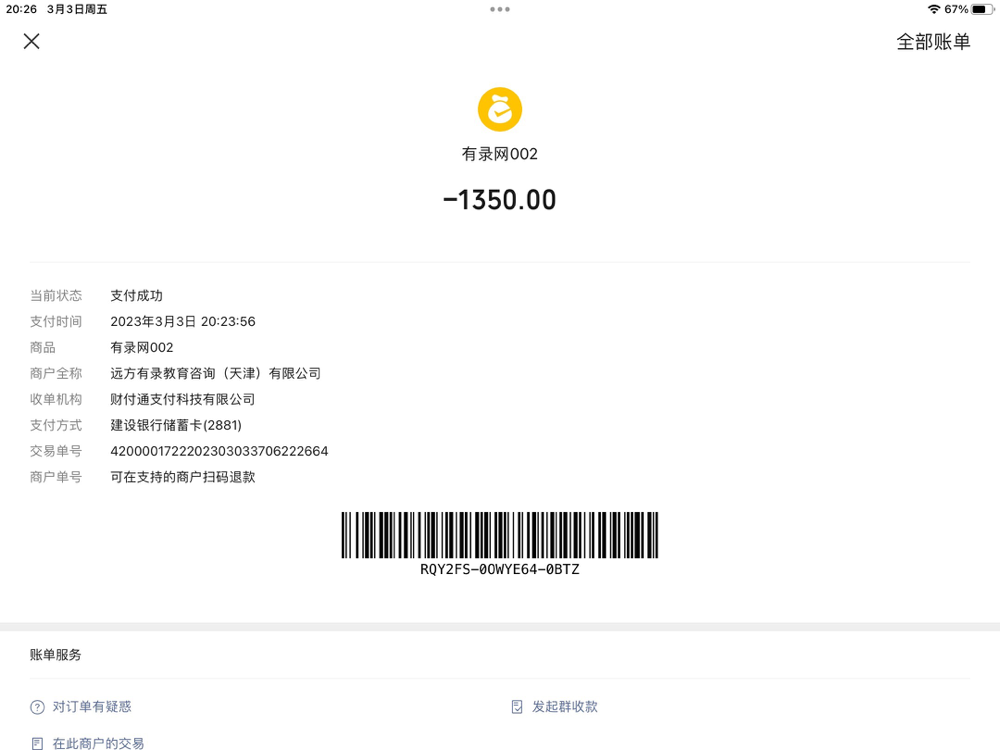
Task: Start 发起群收款 group collection
Action: coord(564,706)
